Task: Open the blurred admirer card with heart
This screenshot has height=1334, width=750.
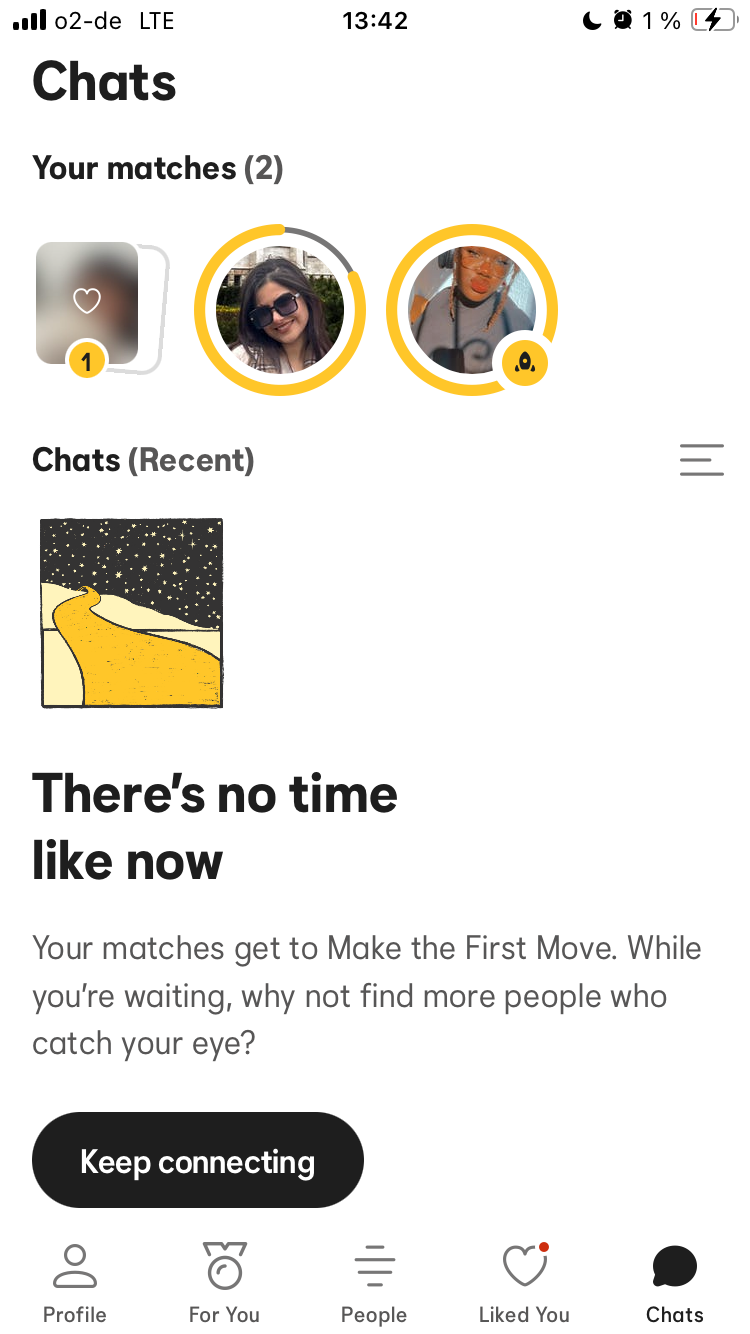Action: [88, 303]
